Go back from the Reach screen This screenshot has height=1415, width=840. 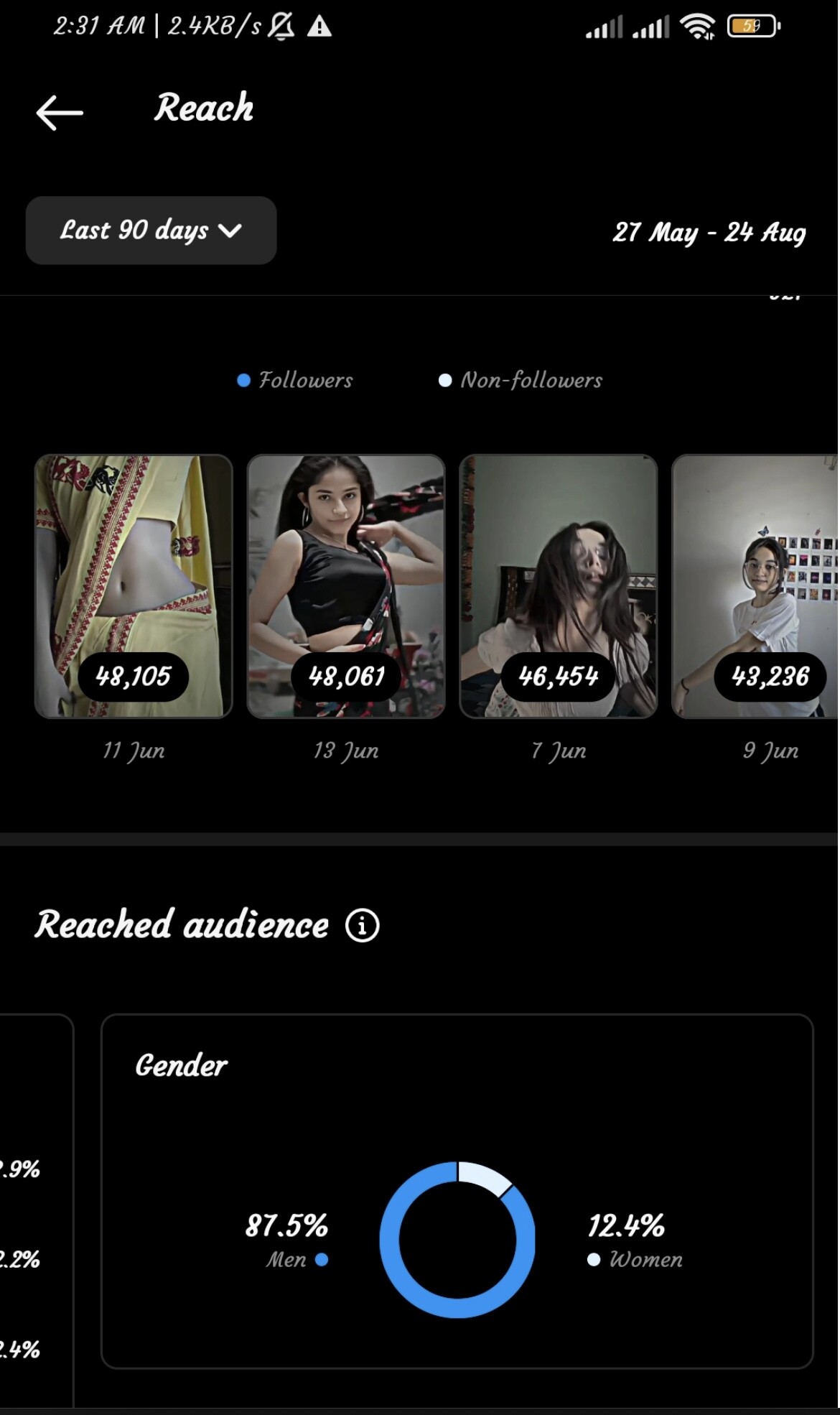(60, 113)
